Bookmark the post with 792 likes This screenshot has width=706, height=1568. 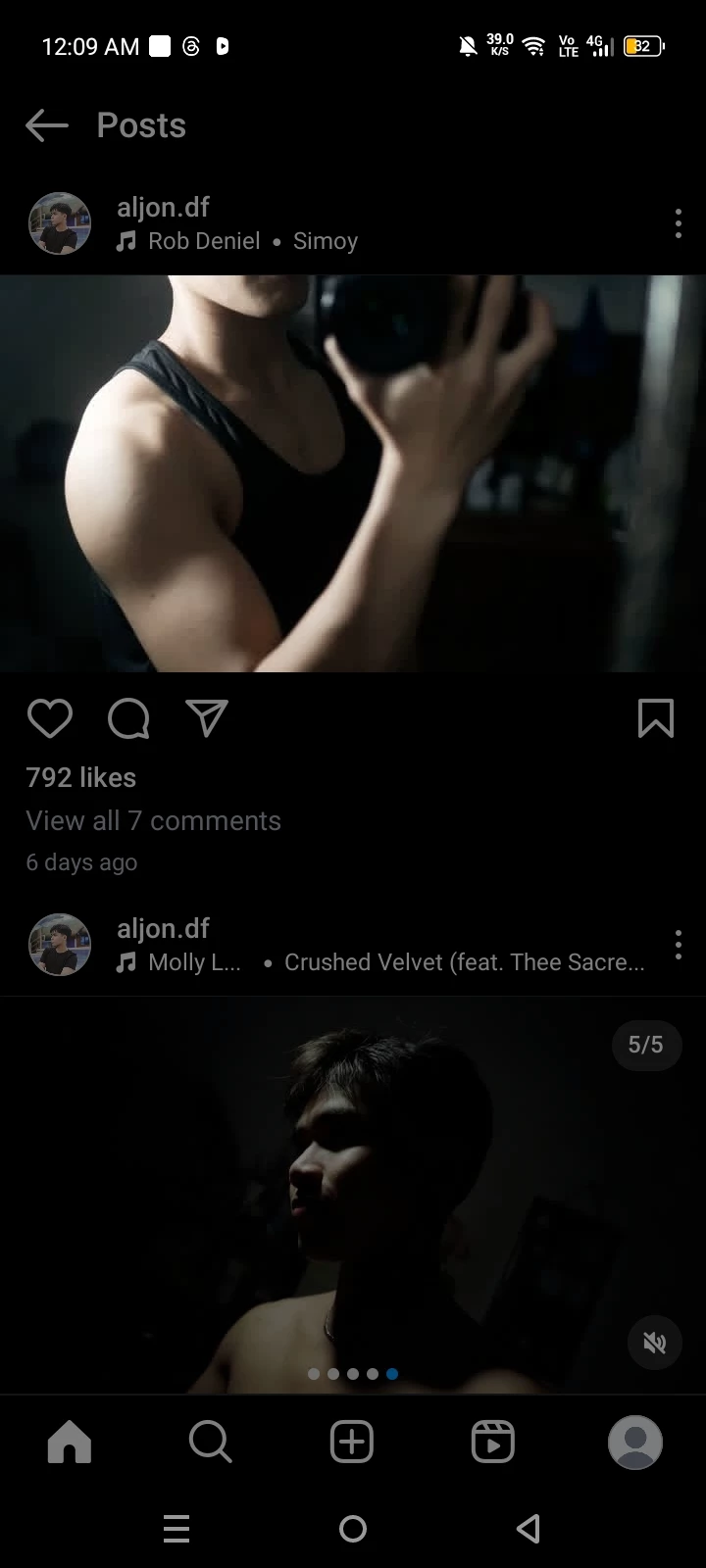tap(655, 718)
